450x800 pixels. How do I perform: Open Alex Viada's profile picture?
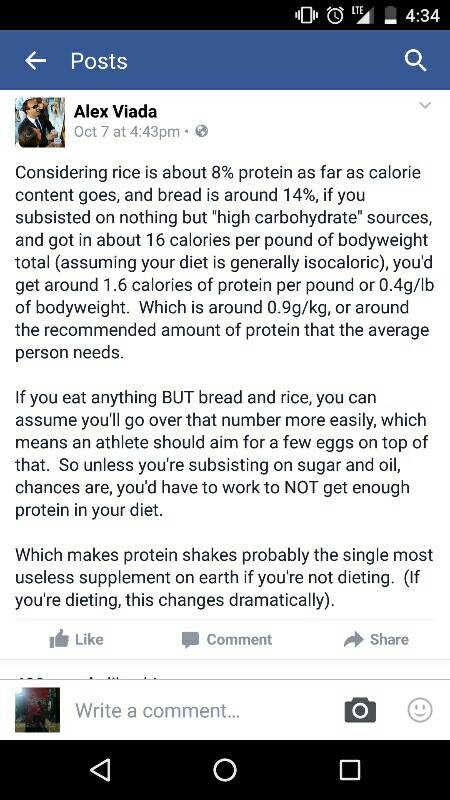pyautogui.click(x=40, y=122)
